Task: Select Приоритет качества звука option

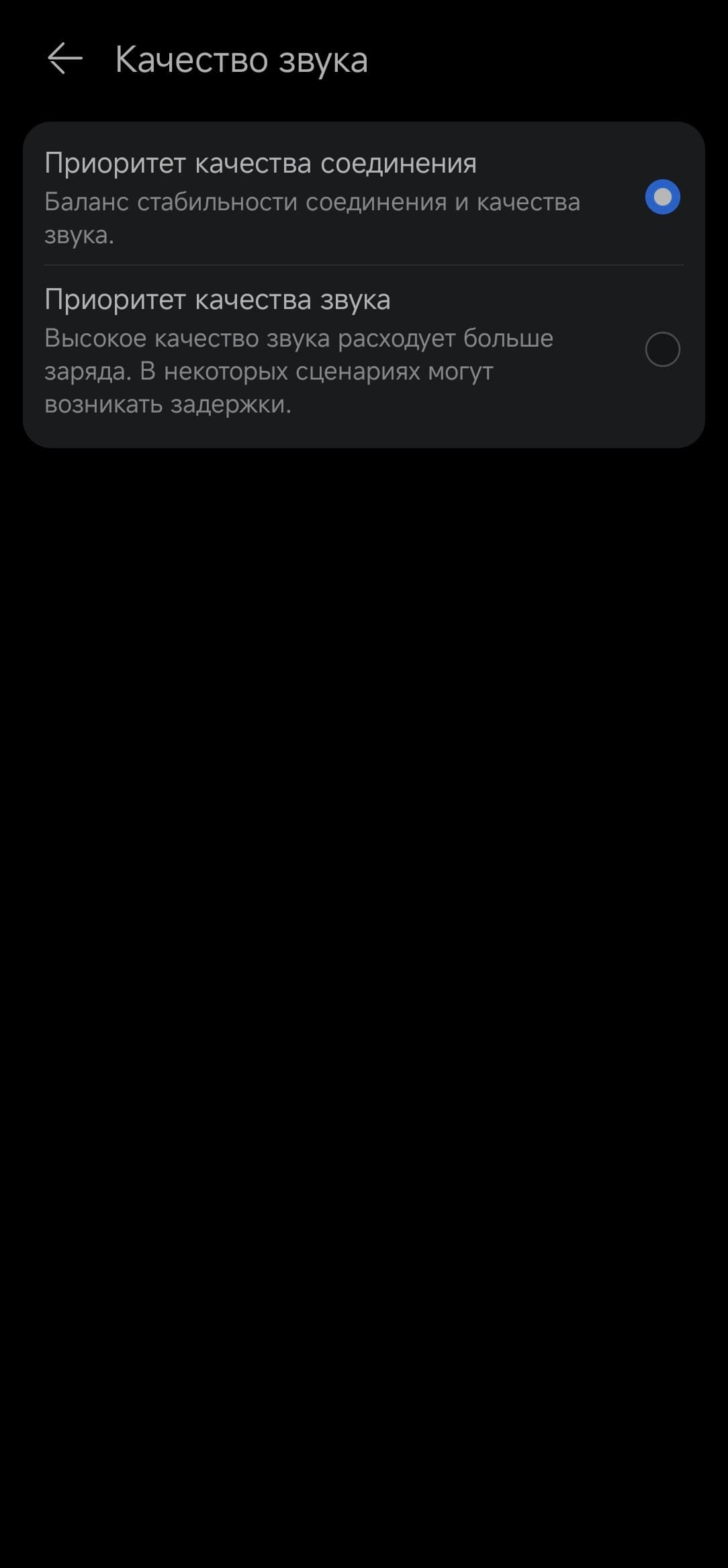Action: [662, 349]
